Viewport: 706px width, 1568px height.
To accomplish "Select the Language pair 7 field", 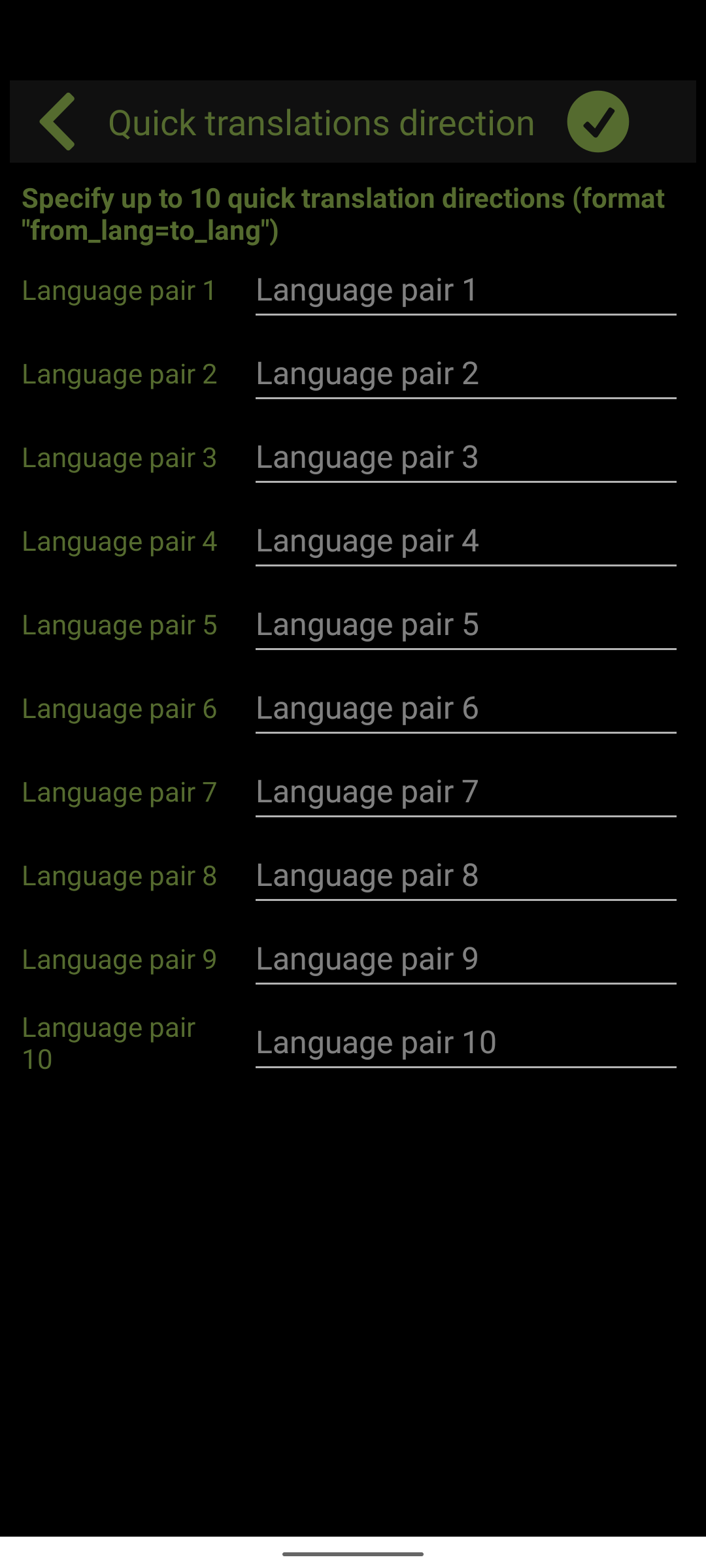I will point(465,792).
